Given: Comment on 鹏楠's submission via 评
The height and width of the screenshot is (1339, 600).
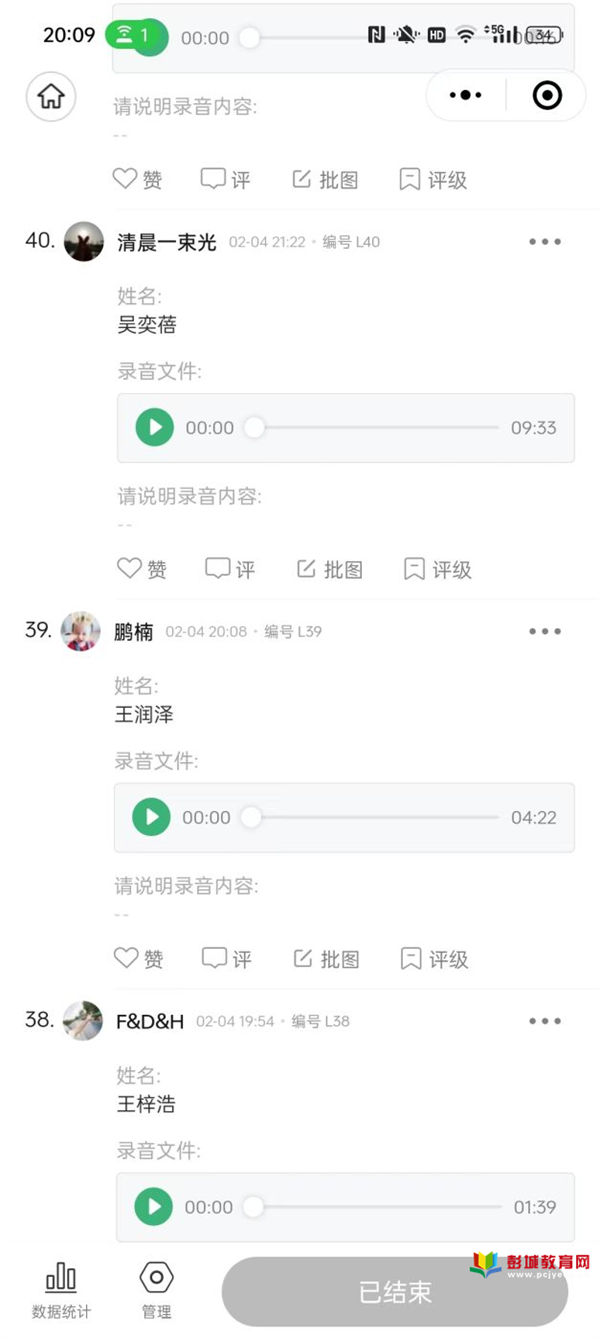Looking at the screenshot, I should (226, 959).
